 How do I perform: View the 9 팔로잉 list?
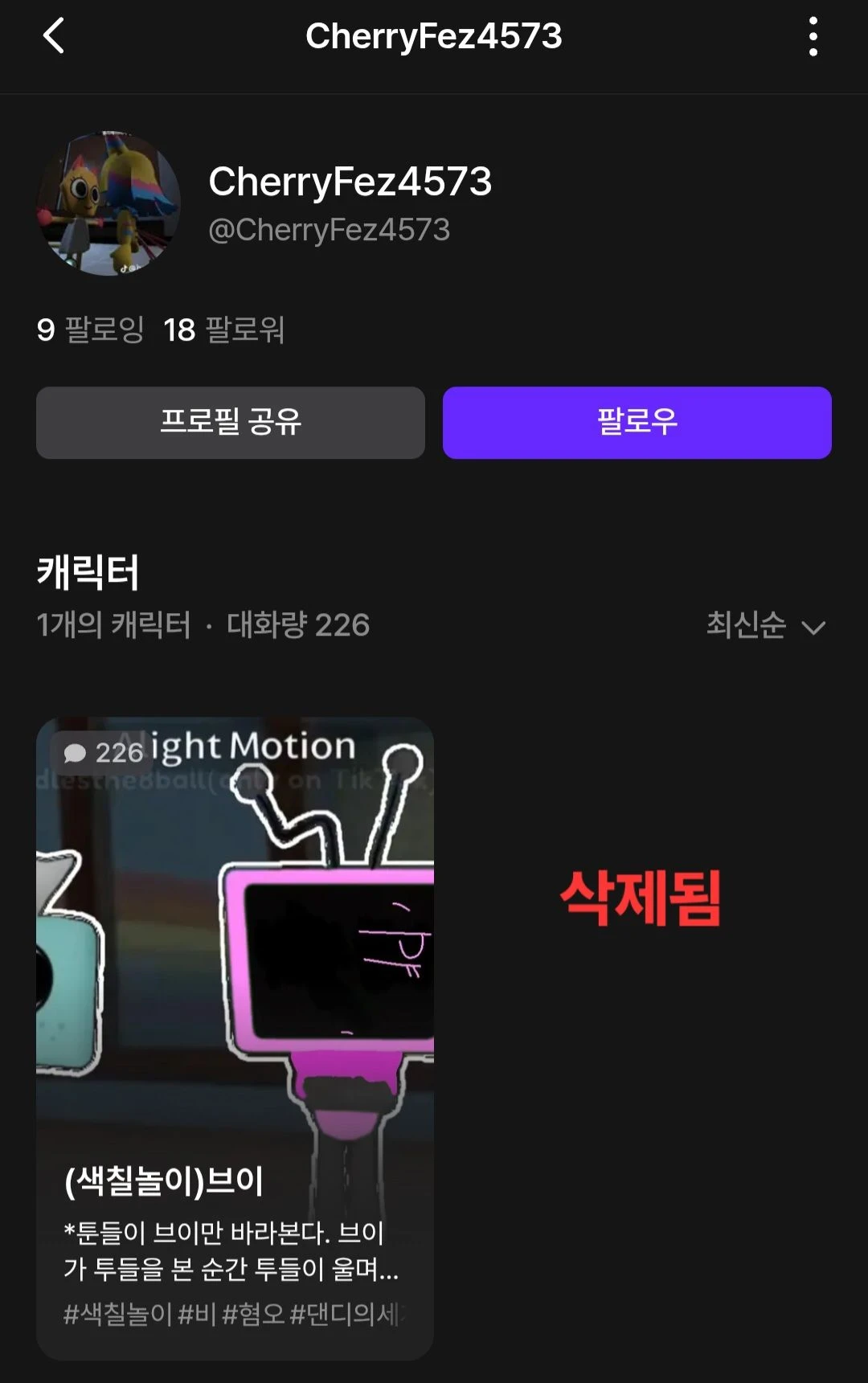[x=90, y=329]
